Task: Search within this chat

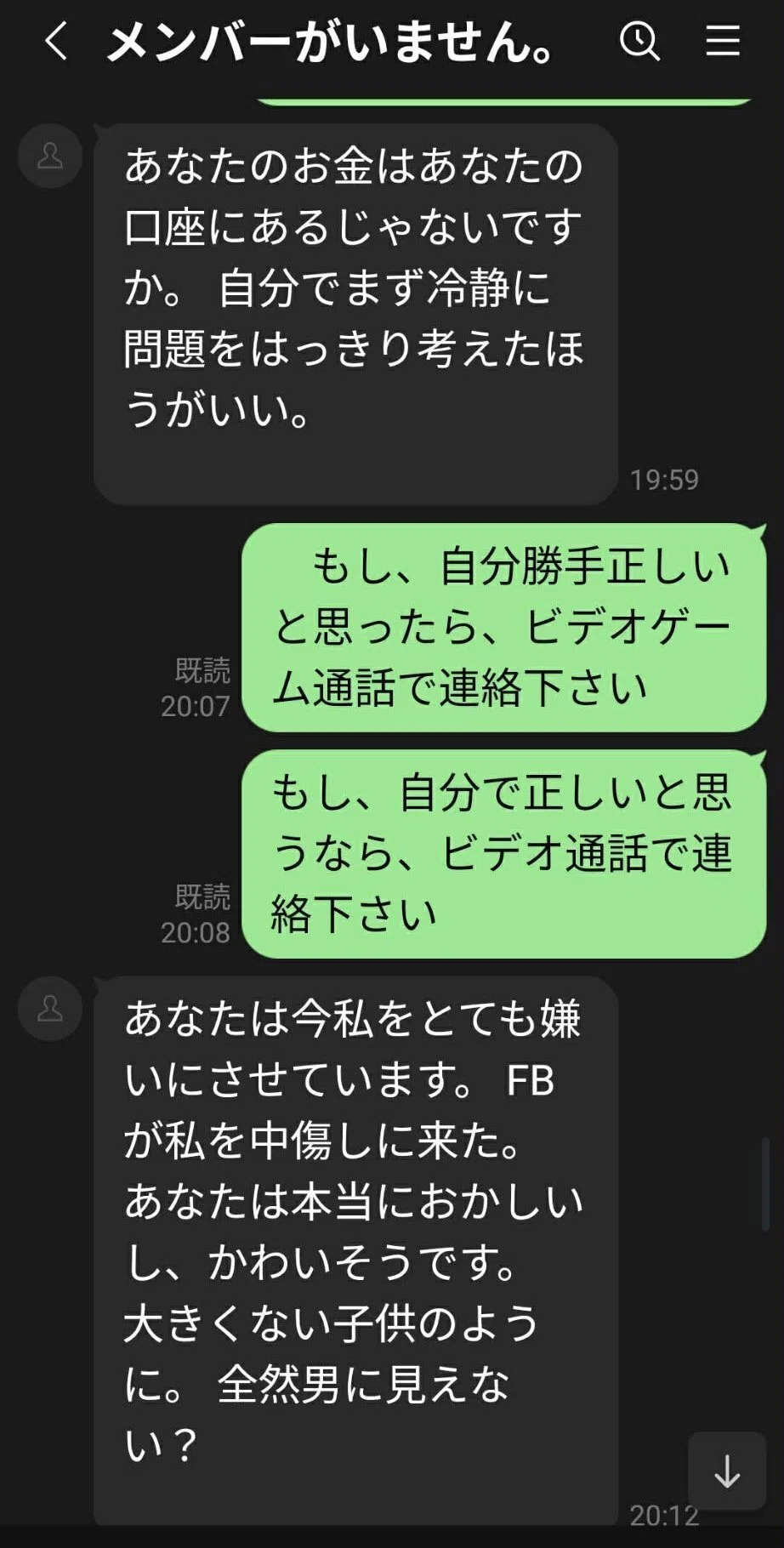Action: (x=639, y=41)
